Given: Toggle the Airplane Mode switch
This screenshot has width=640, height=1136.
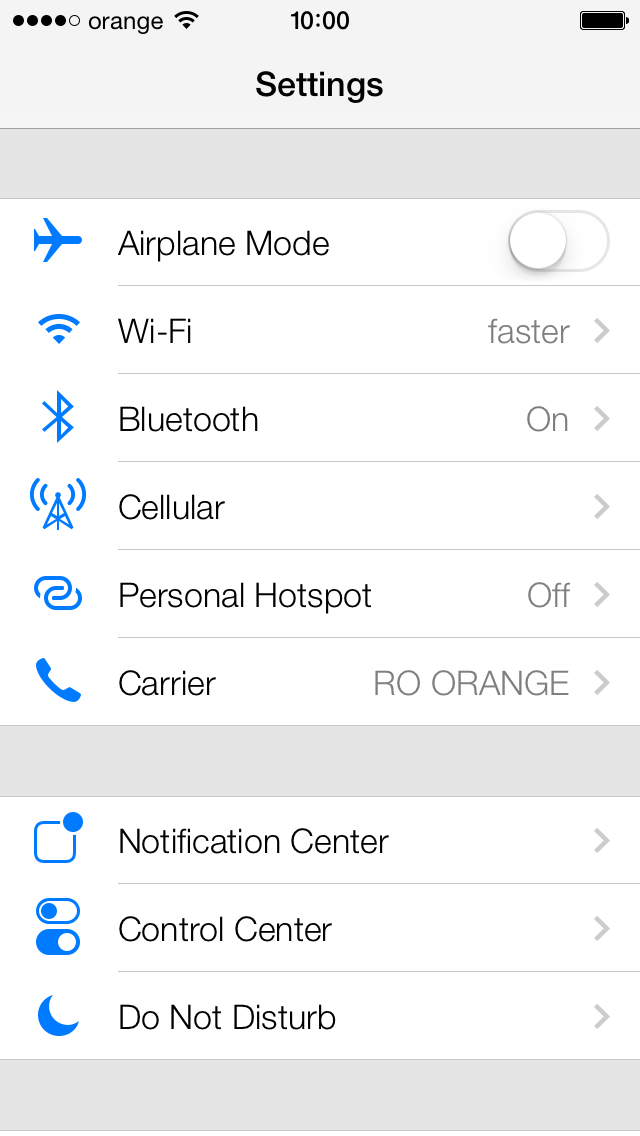Looking at the screenshot, I should (x=559, y=241).
